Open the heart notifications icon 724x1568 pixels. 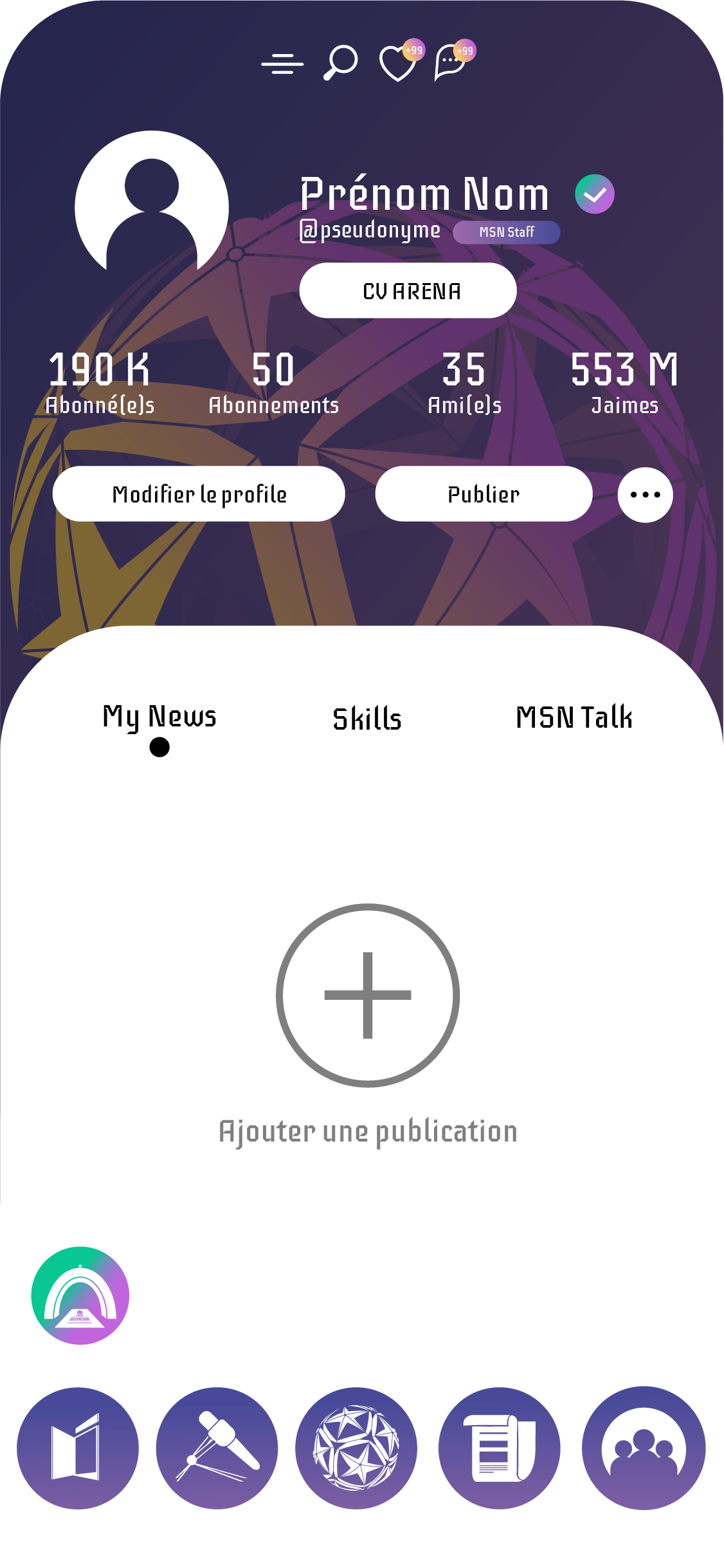(x=398, y=64)
